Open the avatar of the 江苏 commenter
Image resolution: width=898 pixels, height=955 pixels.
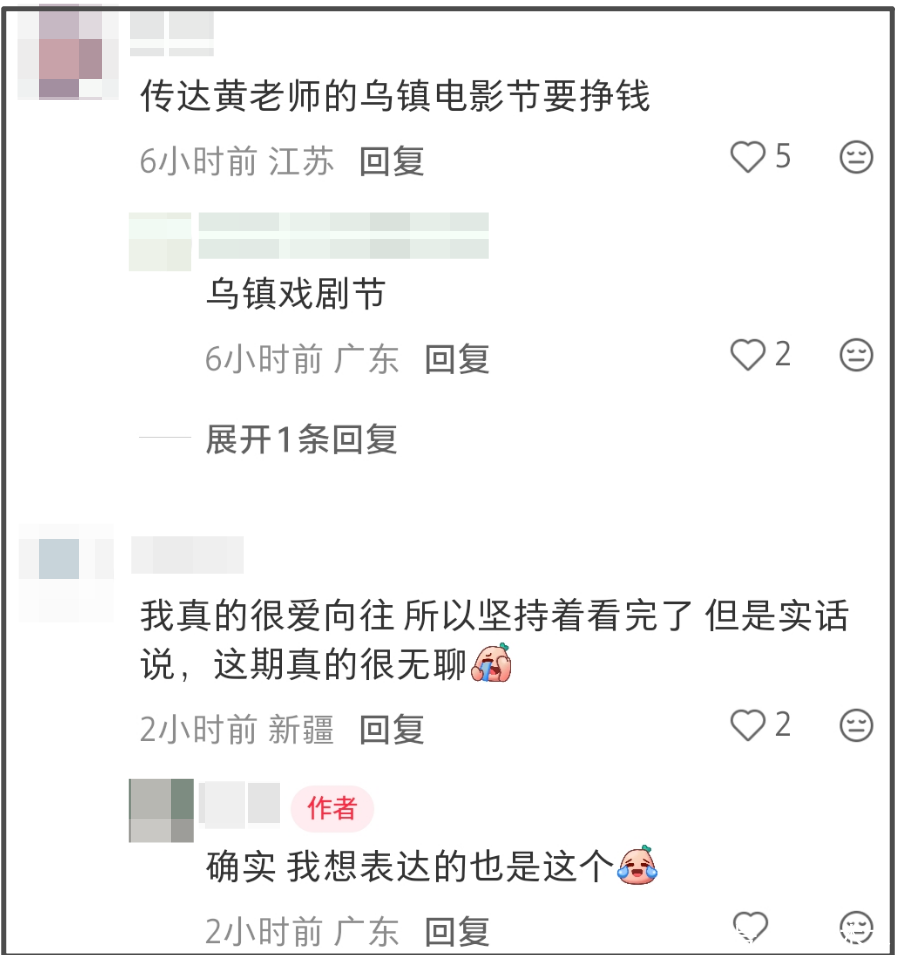point(72,52)
